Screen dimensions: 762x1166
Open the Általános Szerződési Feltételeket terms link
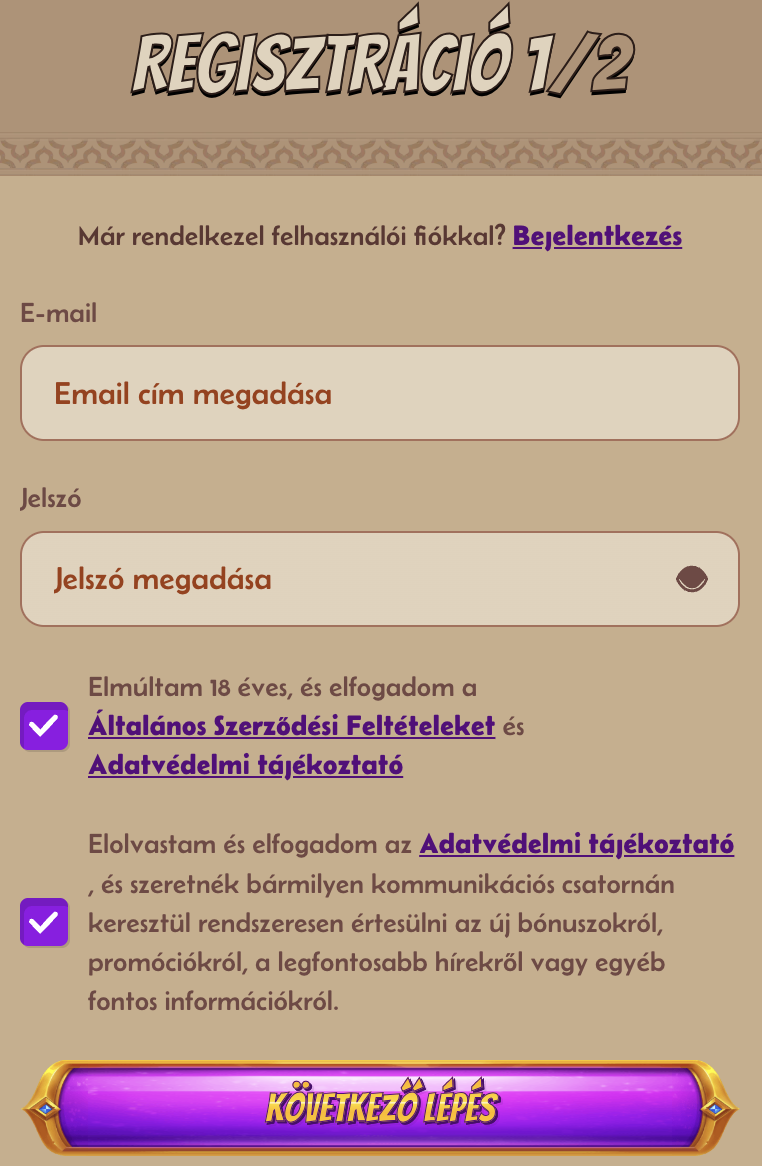click(x=292, y=726)
